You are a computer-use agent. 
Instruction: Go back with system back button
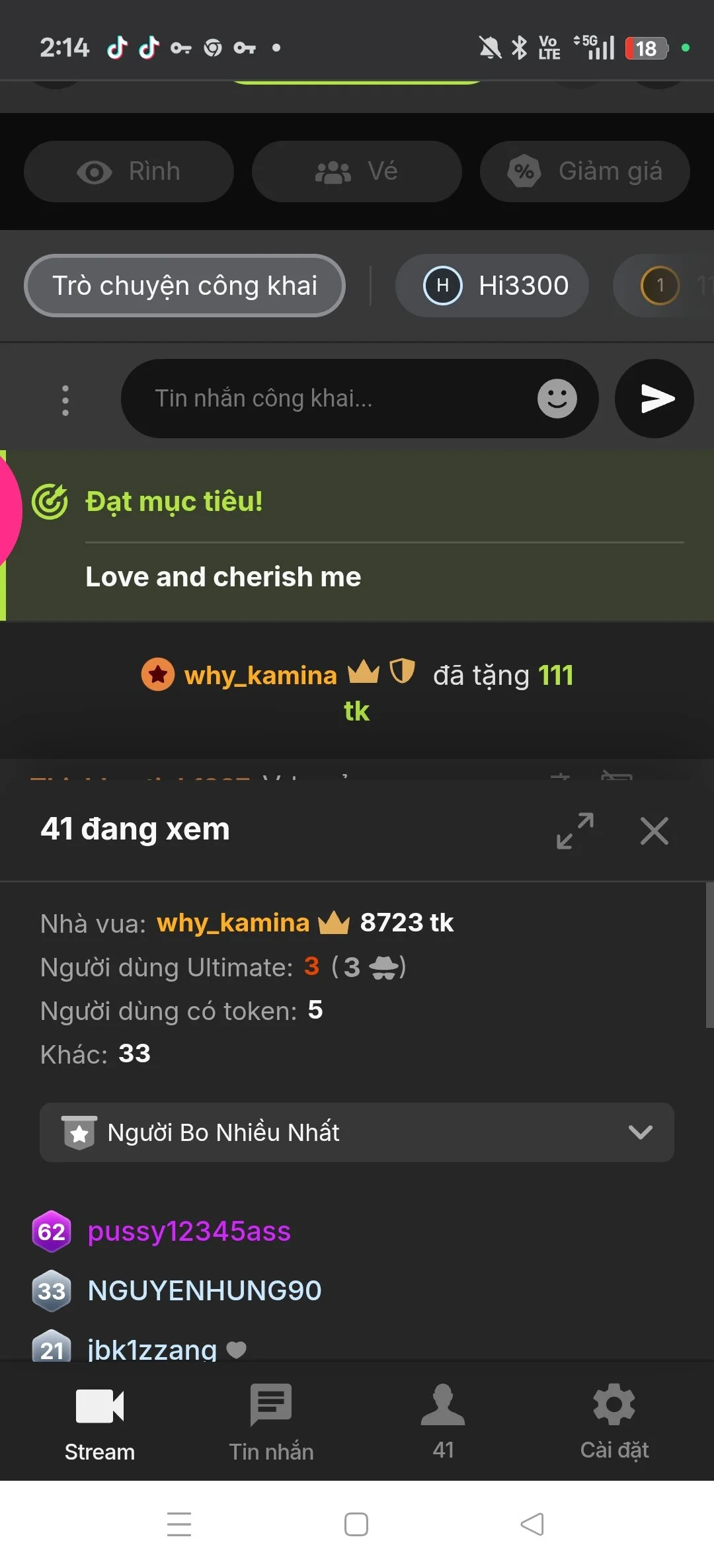click(x=532, y=1524)
